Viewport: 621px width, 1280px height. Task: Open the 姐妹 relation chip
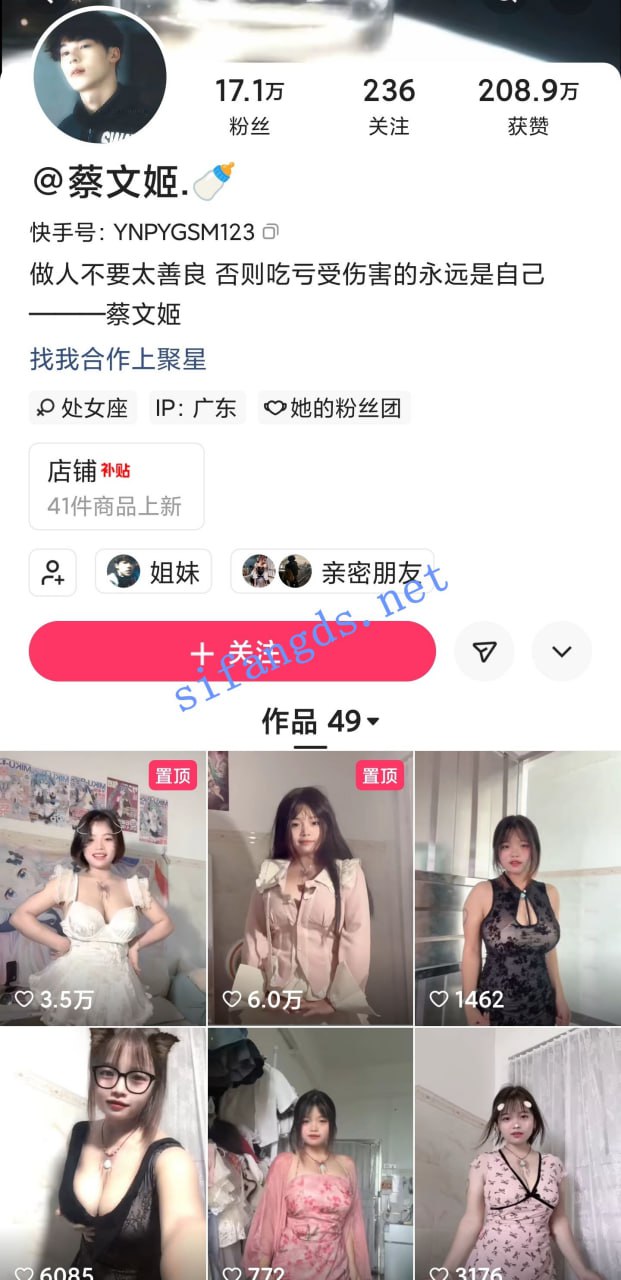coord(153,572)
